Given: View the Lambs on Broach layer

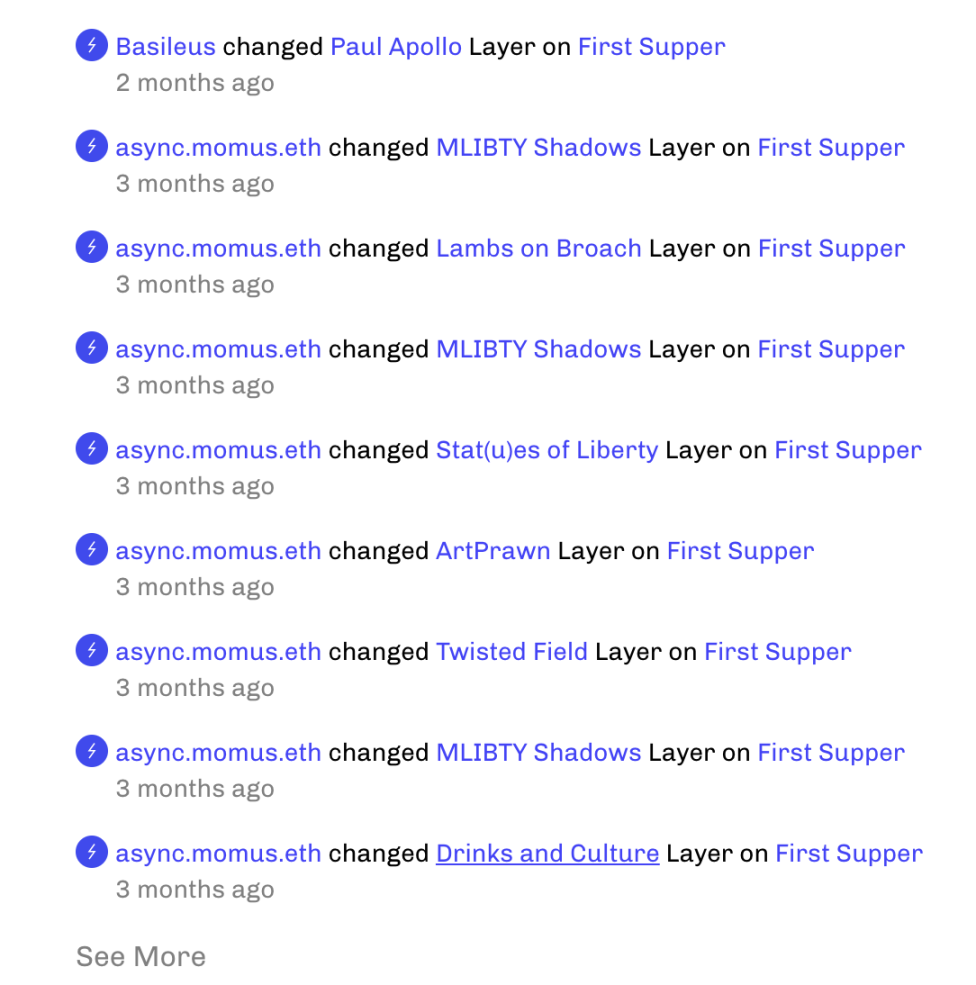Looking at the screenshot, I should [x=538, y=248].
